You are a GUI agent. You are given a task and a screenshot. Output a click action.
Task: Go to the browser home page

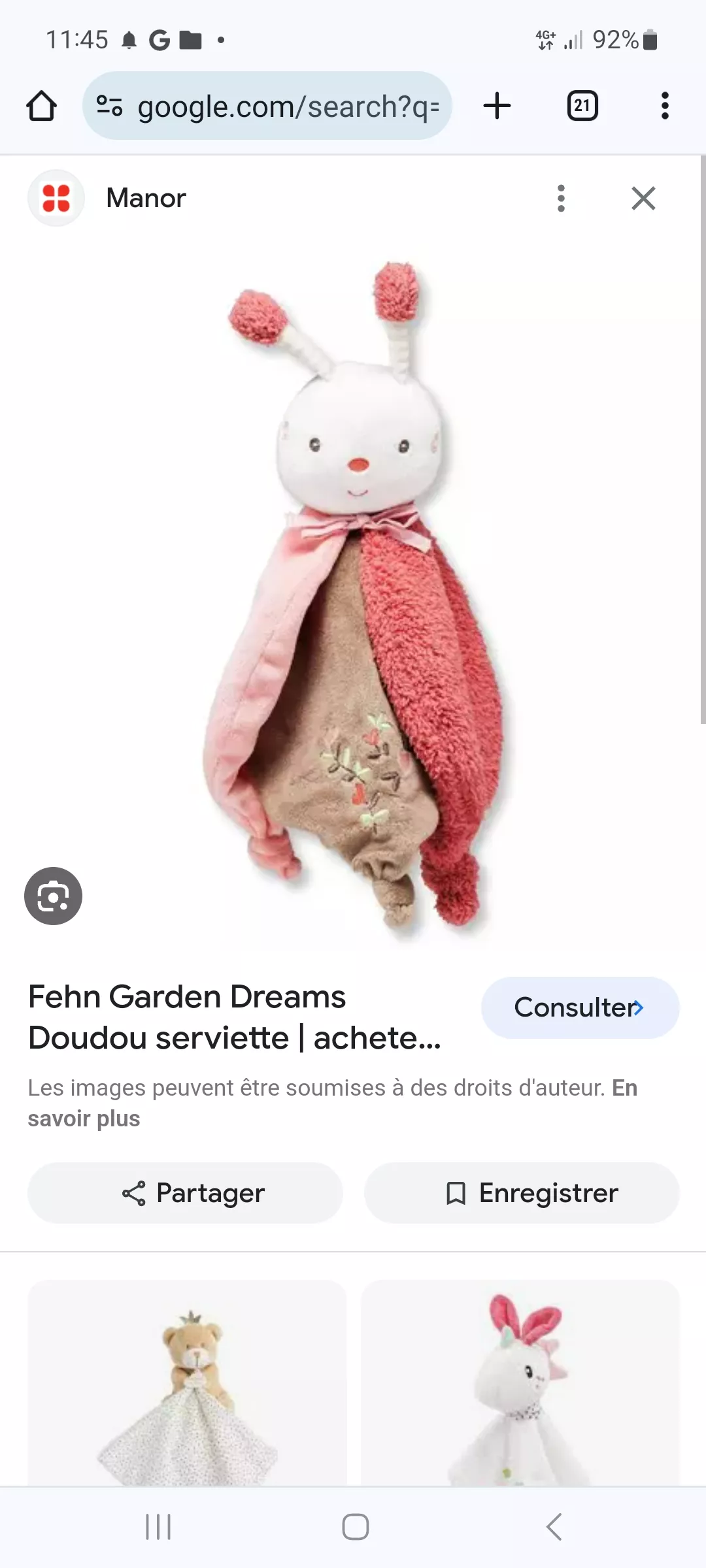coord(41,106)
